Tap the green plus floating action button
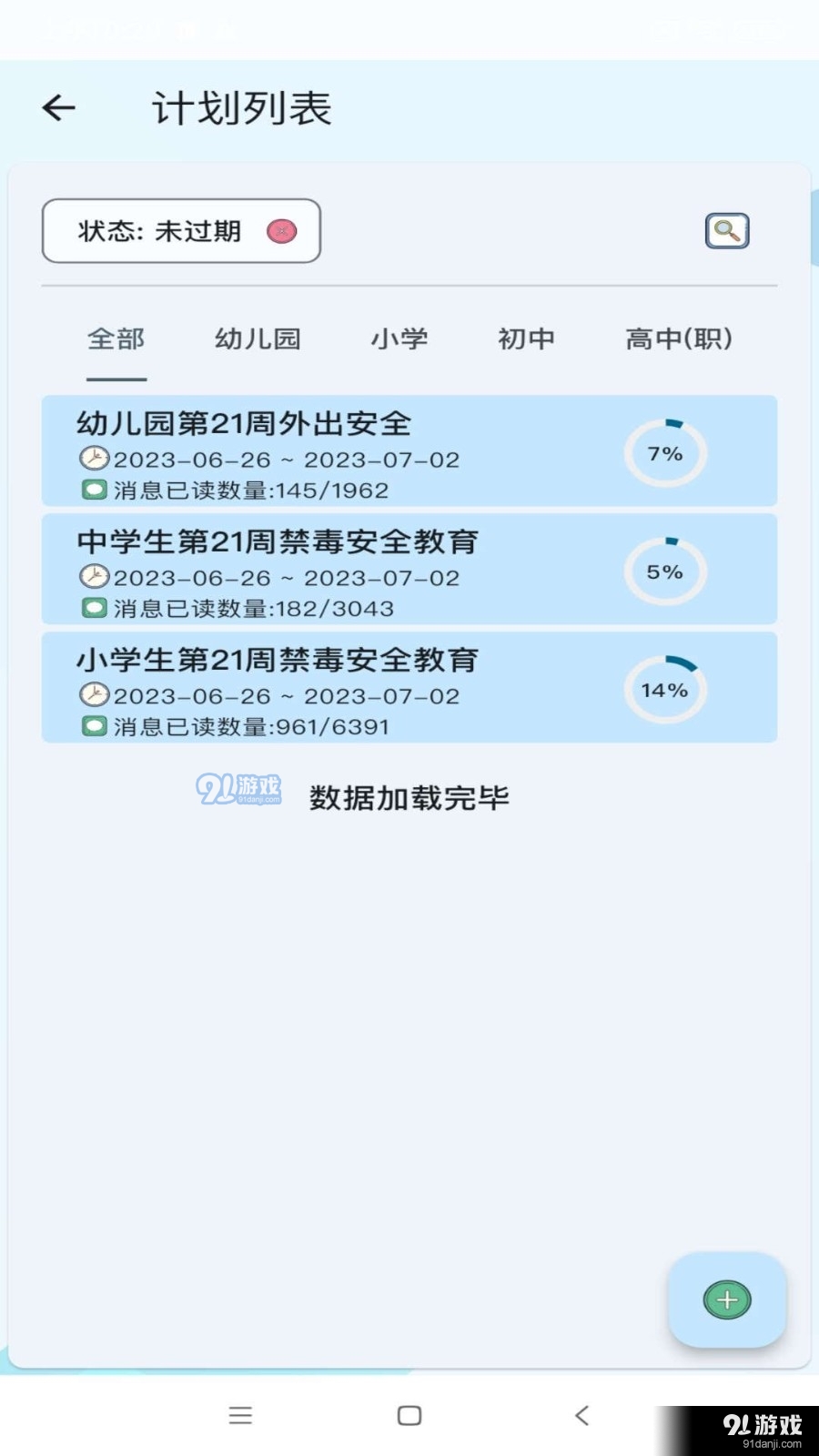Screen dimensions: 819x1456 pyautogui.click(x=725, y=1300)
